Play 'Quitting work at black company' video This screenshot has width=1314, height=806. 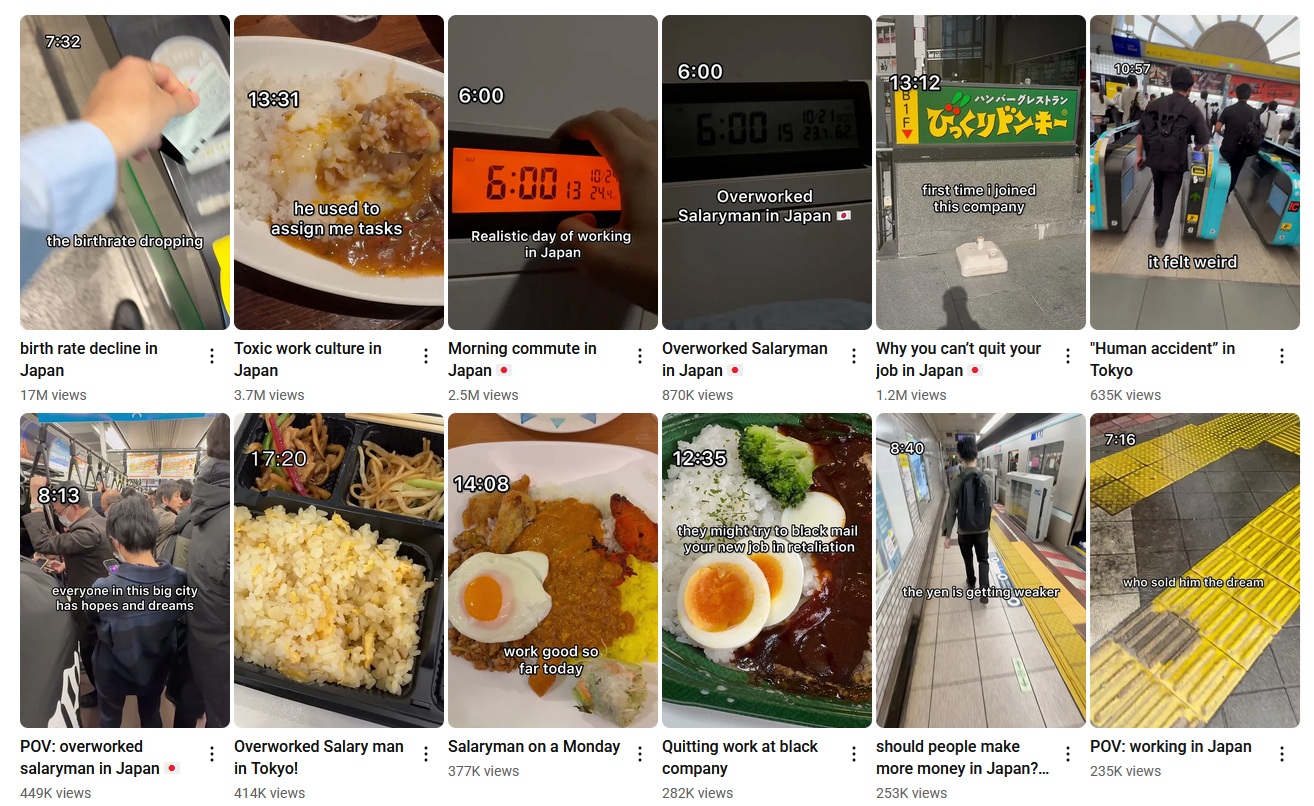point(767,570)
